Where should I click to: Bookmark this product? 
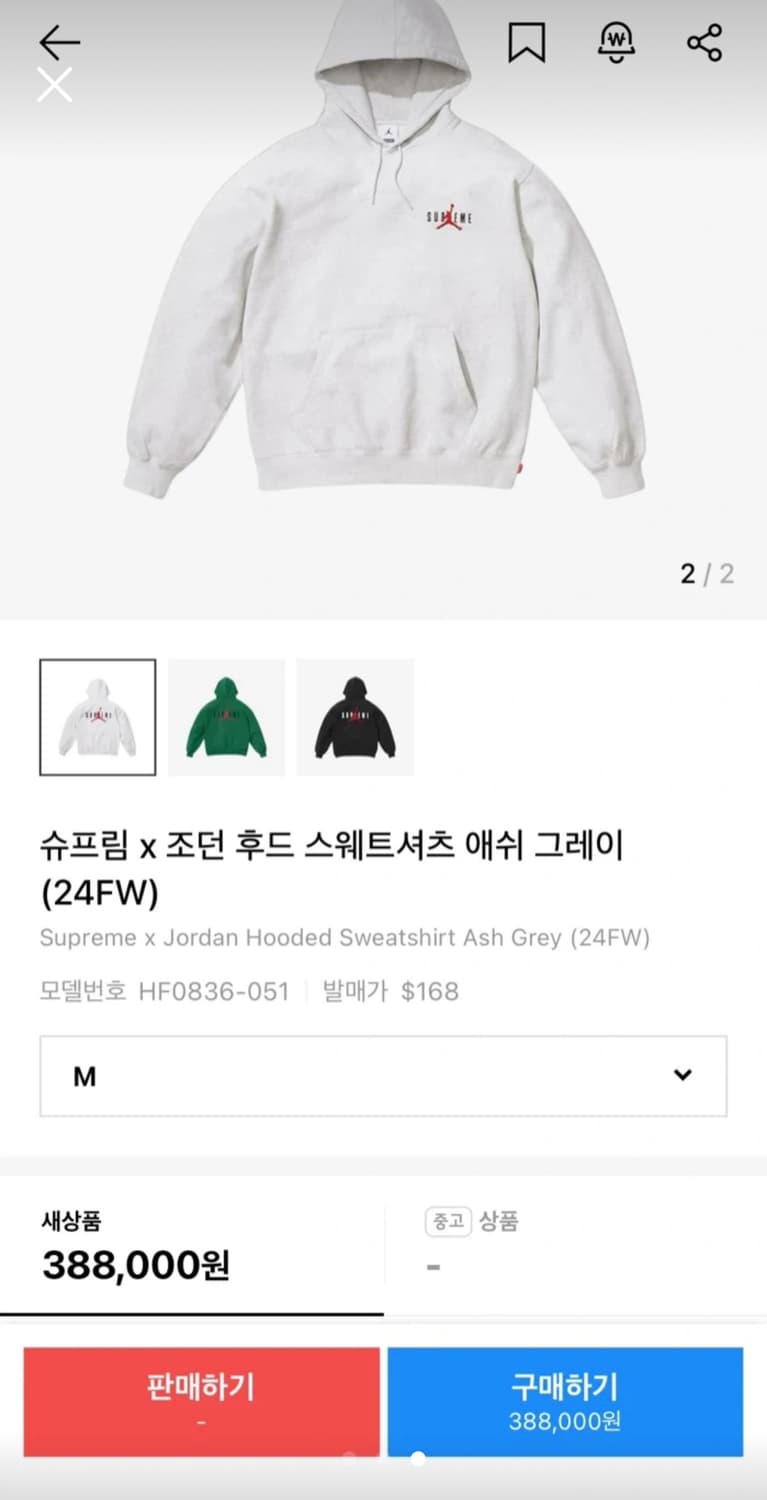[529, 42]
